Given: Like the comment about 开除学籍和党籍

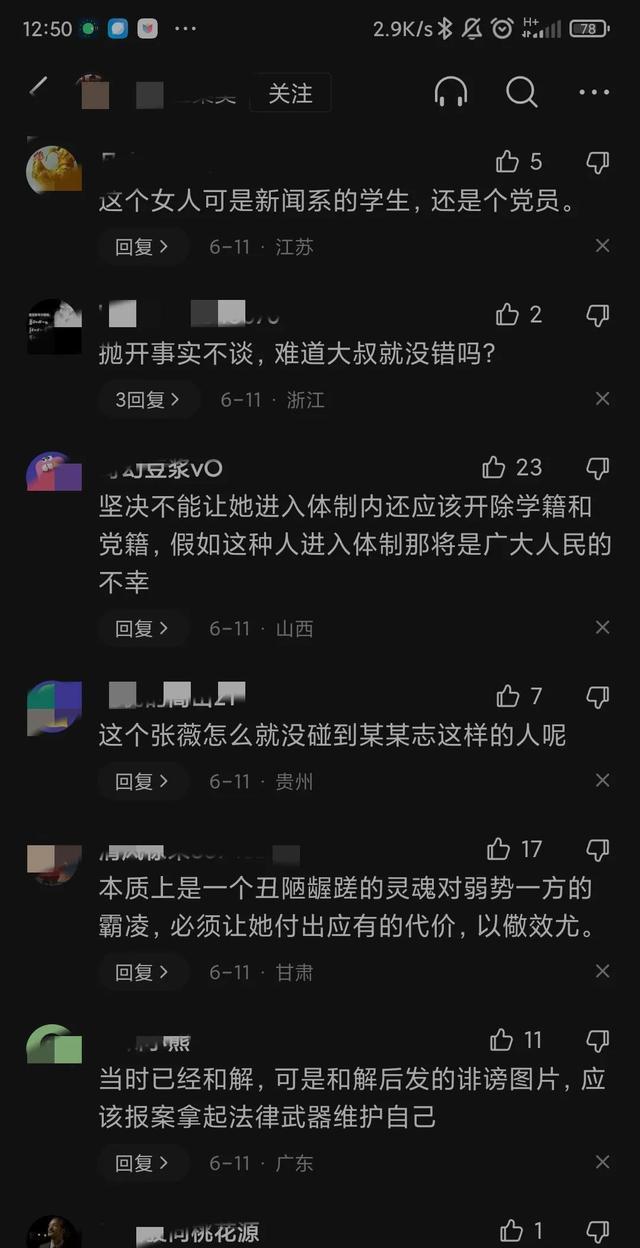Looking at the screenshot, I should point(495,467).
